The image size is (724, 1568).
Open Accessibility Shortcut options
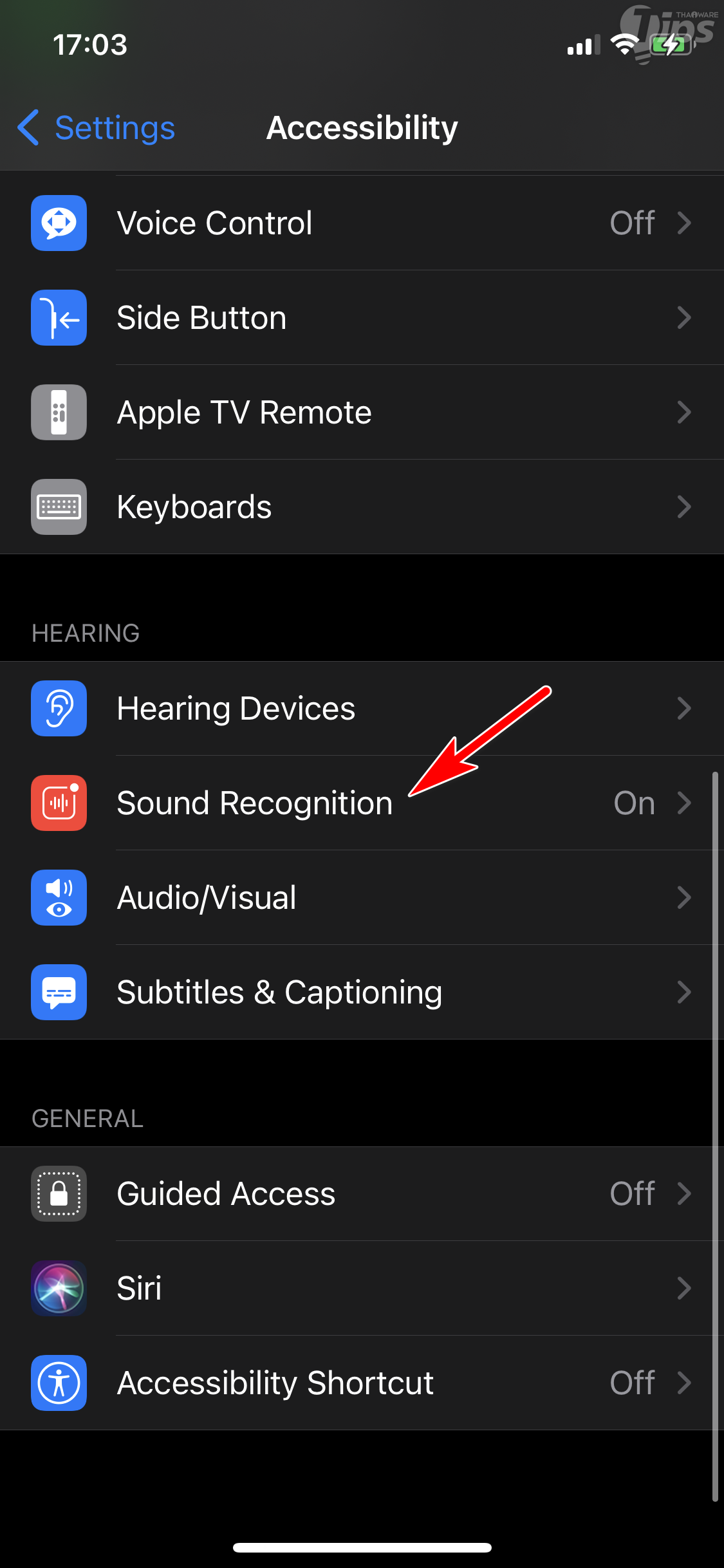pyautogui.click(x=362, y=1383)
